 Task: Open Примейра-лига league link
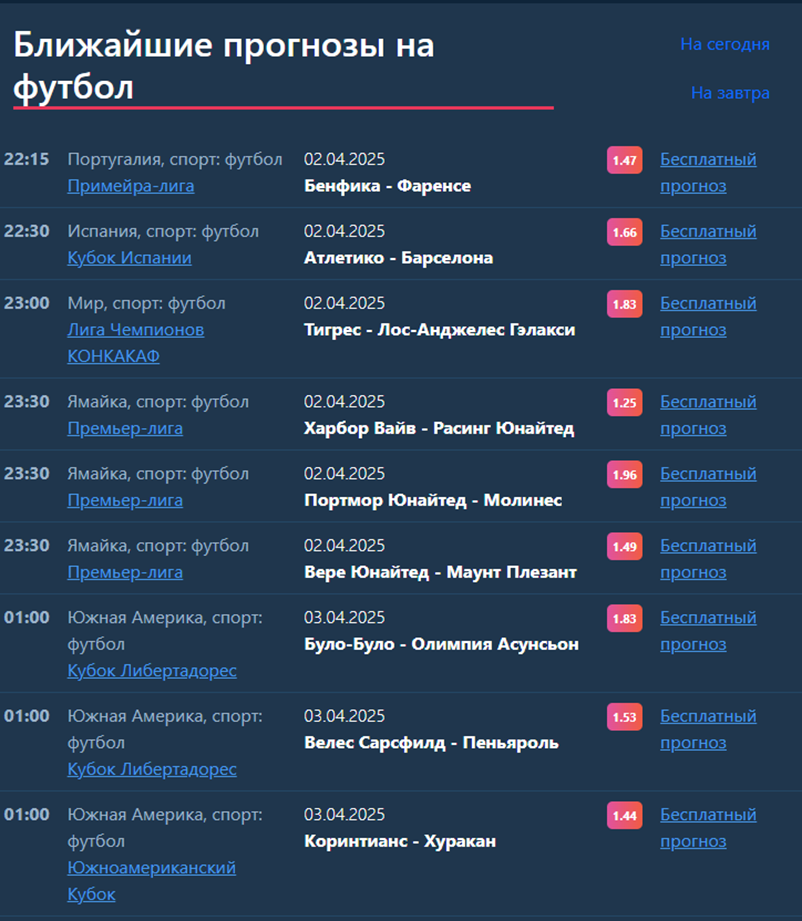tap(131, 186)
